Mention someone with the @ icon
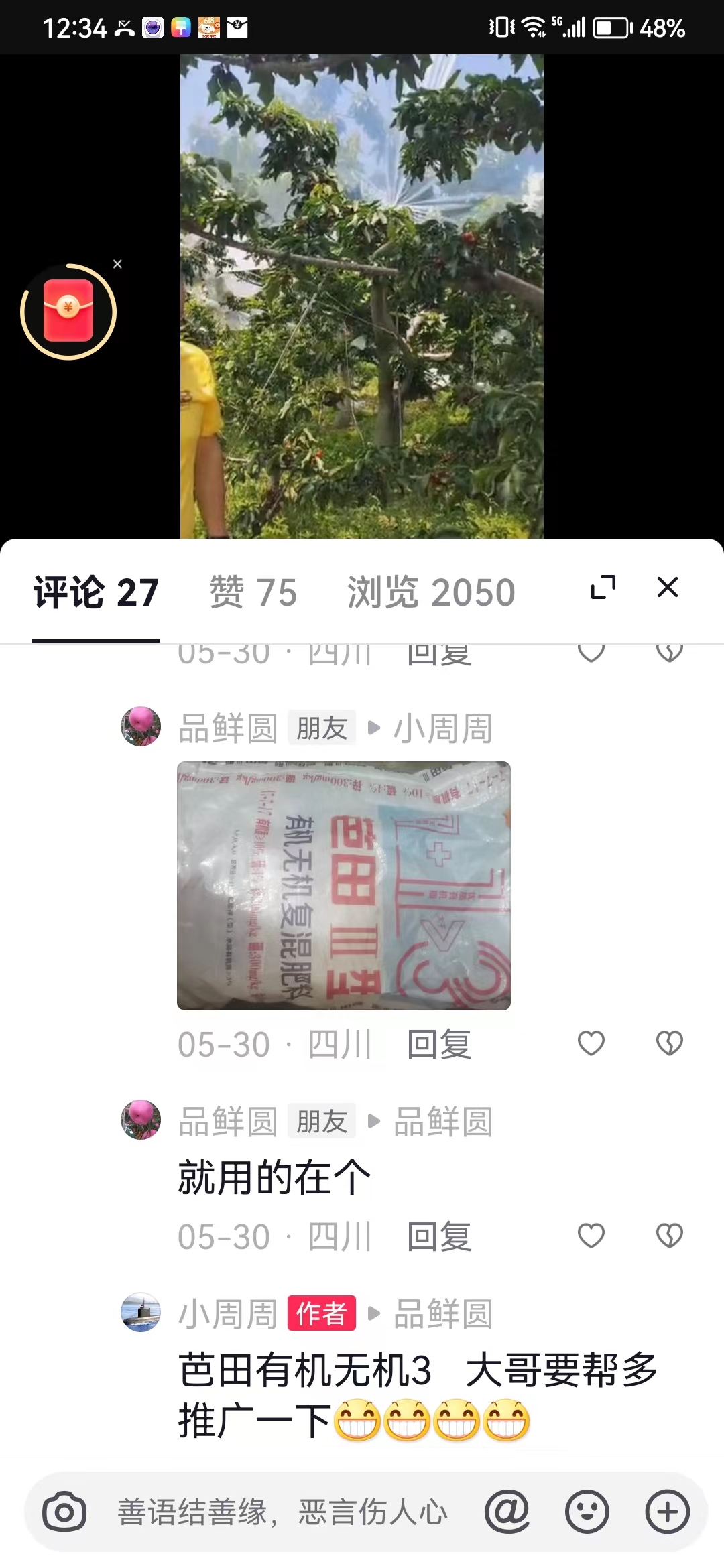The height and width of the screenshot is (1568, 724). (507, 1512)
